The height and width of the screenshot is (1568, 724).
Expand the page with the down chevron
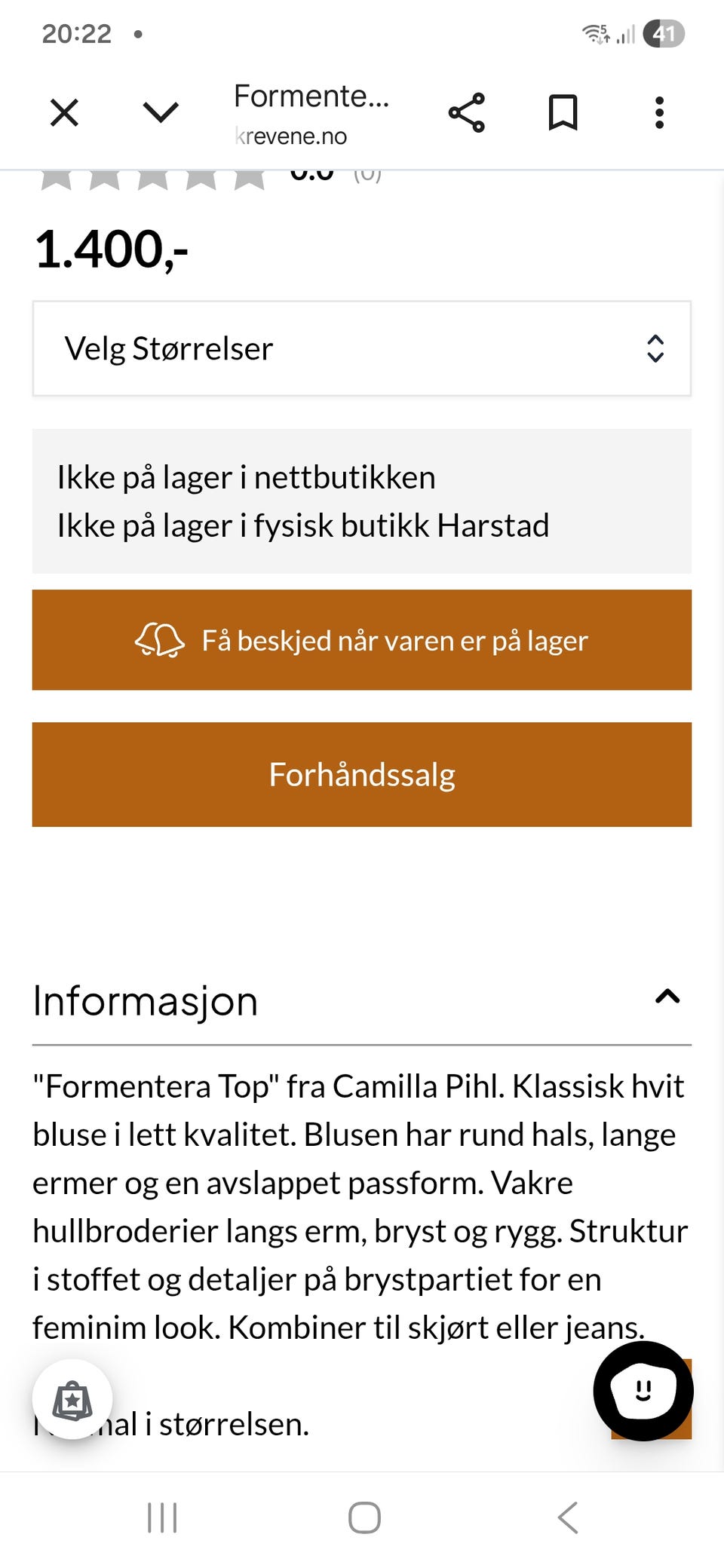[159, 112]
